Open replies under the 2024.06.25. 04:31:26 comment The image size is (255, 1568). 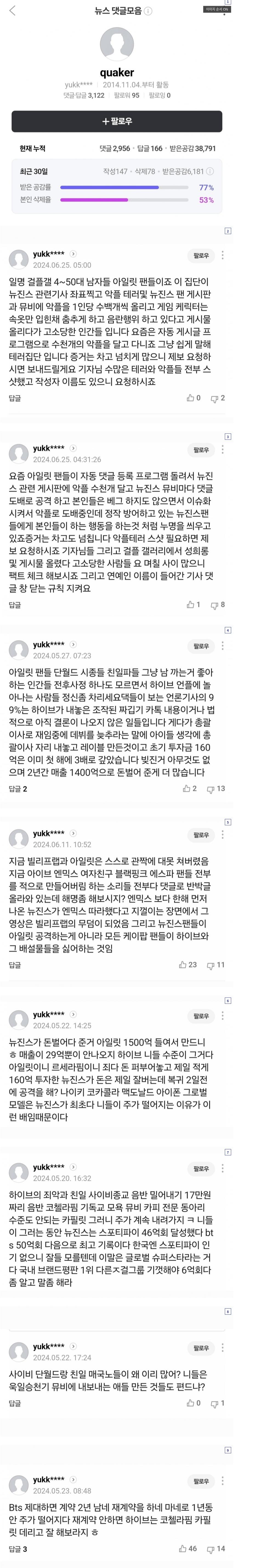[15, 604]
